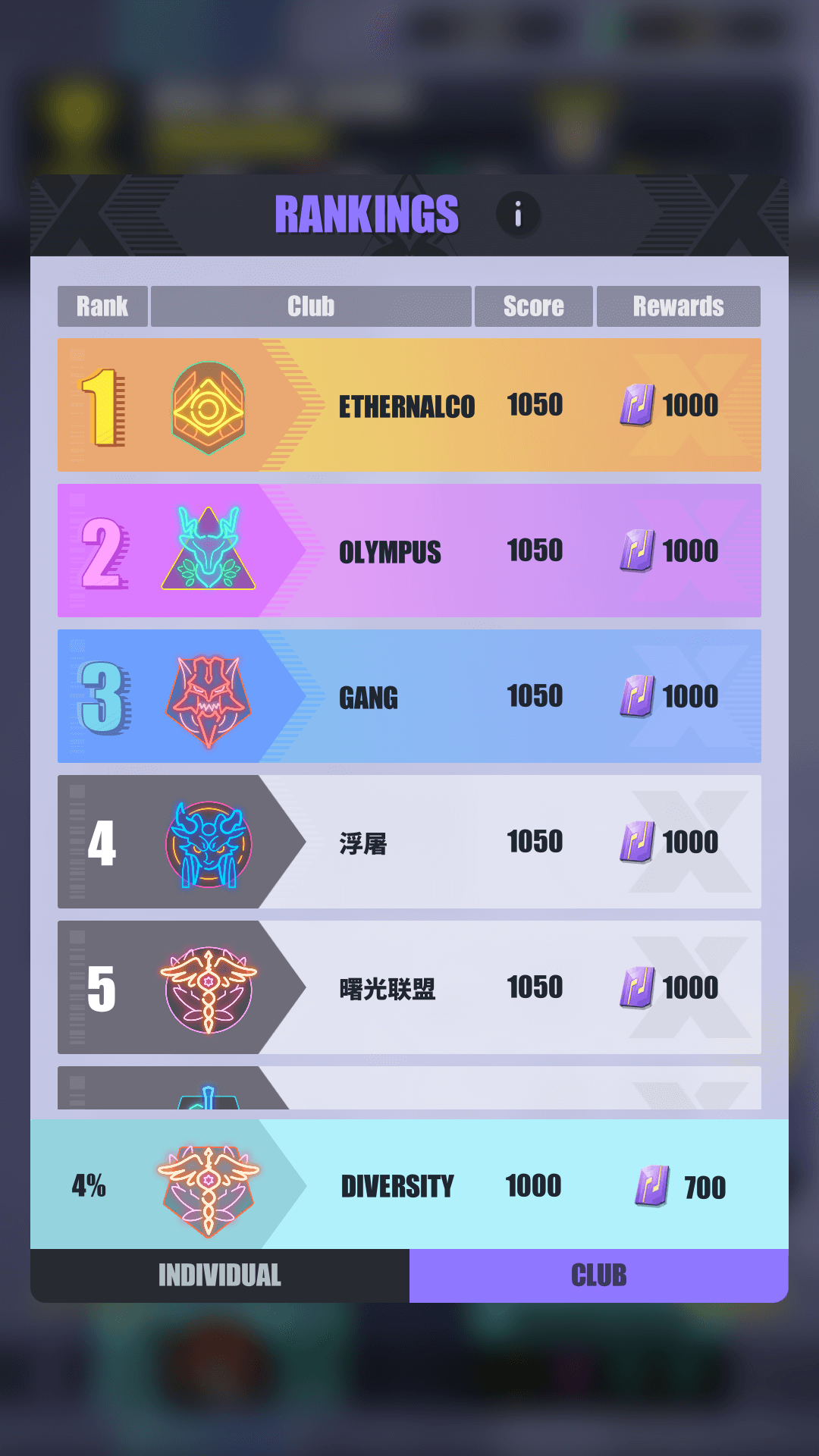Open the rank 5 club 曙光联盟

409,987
